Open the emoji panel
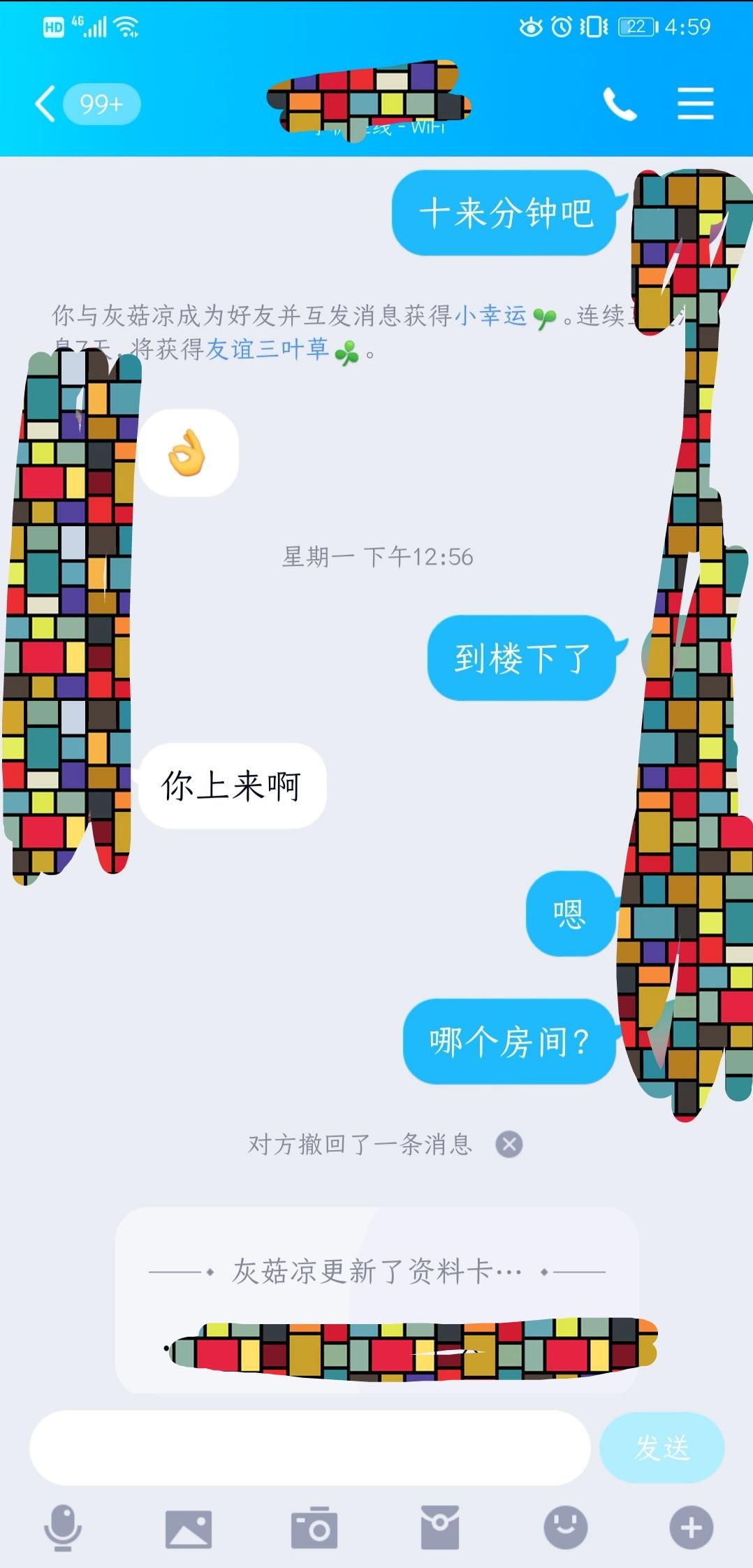Screen dimensions: 753x1568 [565, 1528]
